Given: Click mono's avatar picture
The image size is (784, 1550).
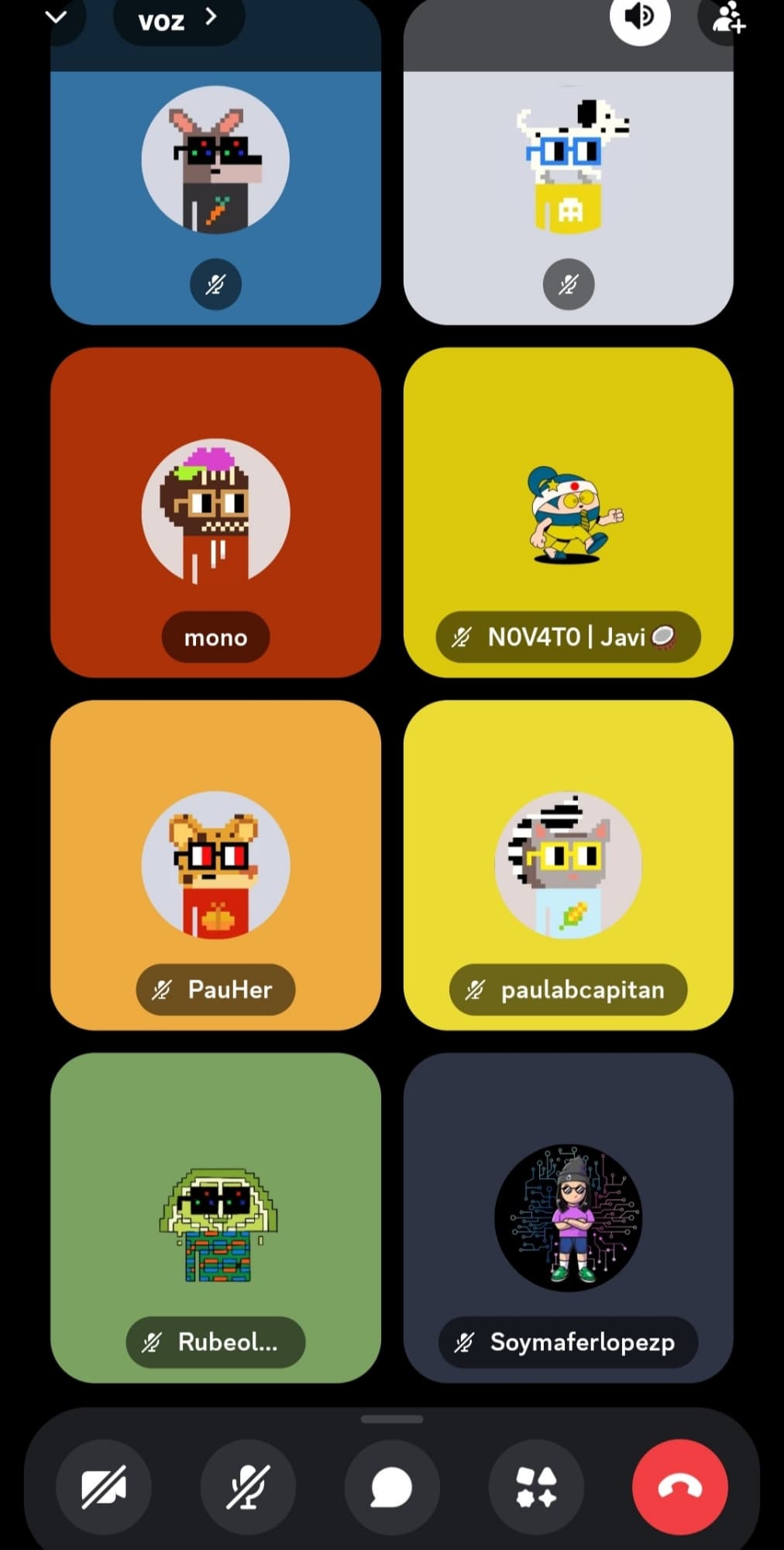Looking at the screenshot, I should click(x=215, y=511).
